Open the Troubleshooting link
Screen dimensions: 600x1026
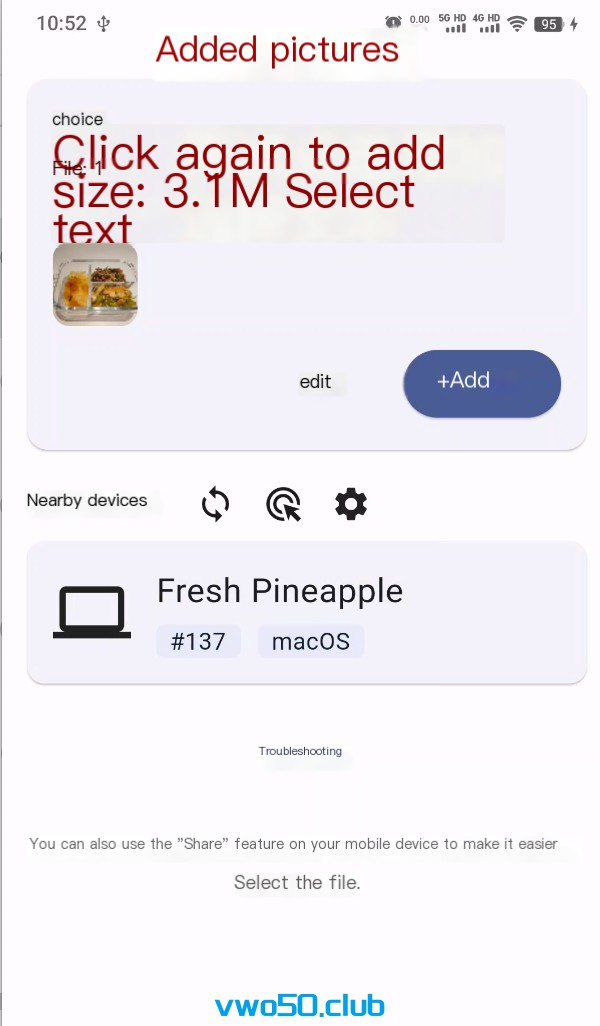coord(300,751)
